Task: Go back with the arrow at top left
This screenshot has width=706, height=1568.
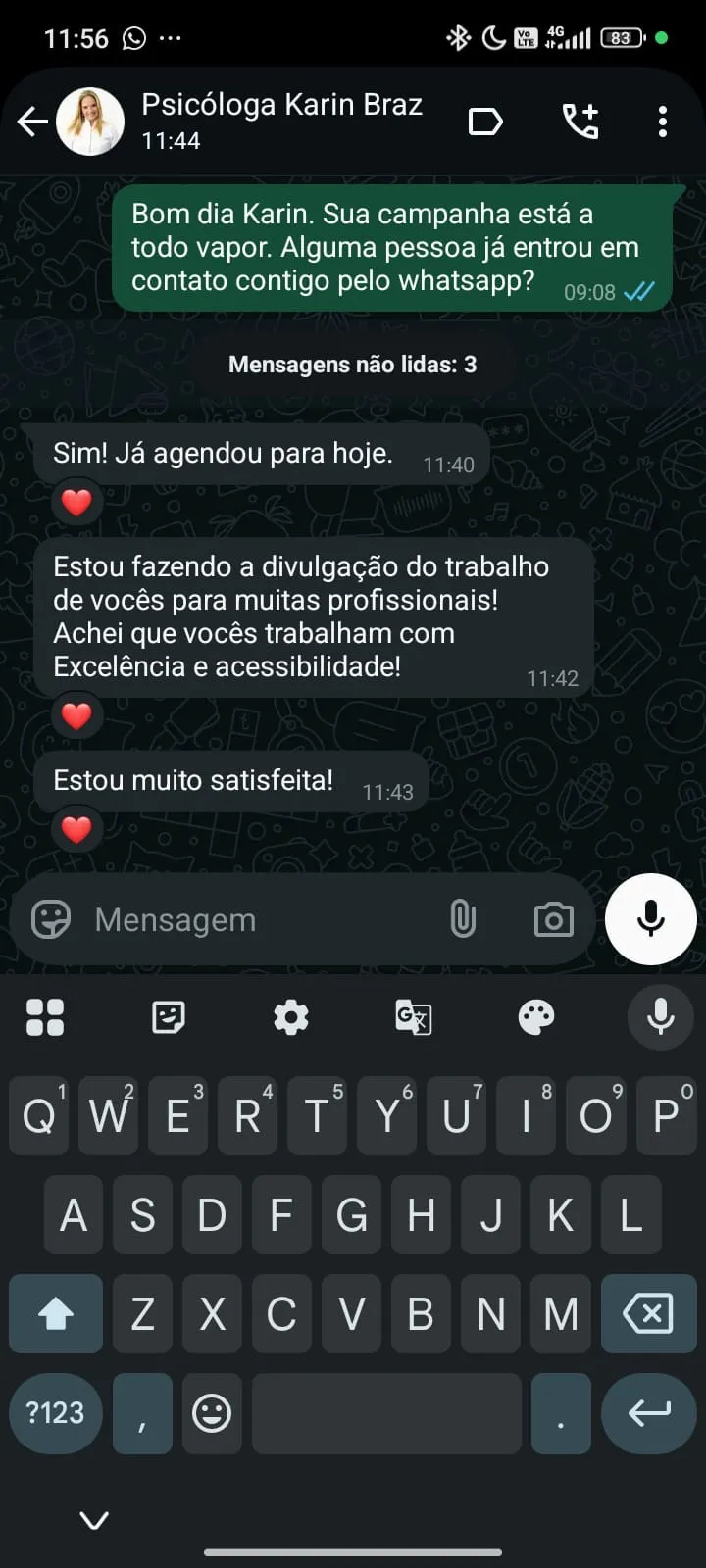Action: tap(32, 120)
